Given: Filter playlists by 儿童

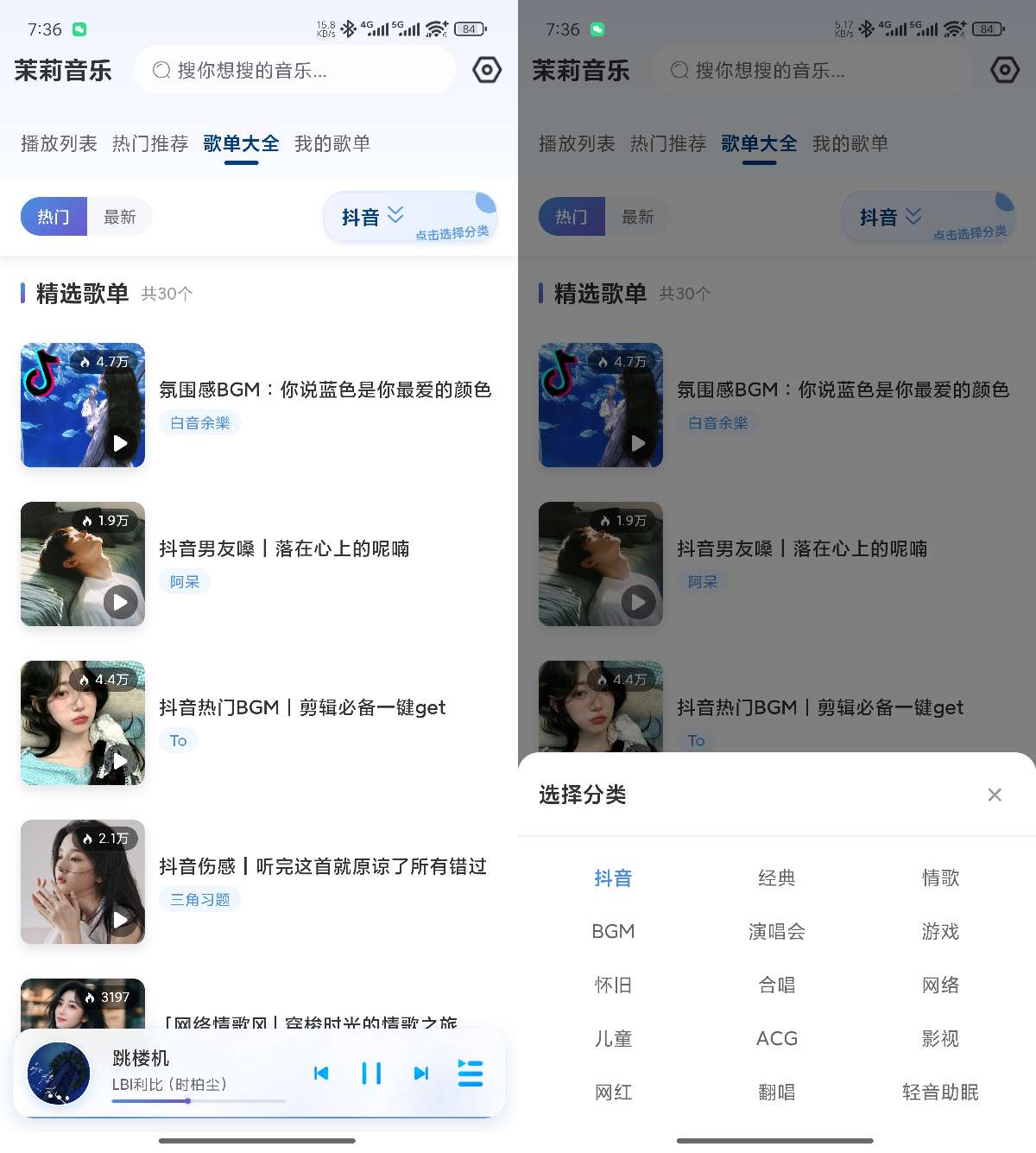Looking at the screenshot, I should tap(613, 1039).
